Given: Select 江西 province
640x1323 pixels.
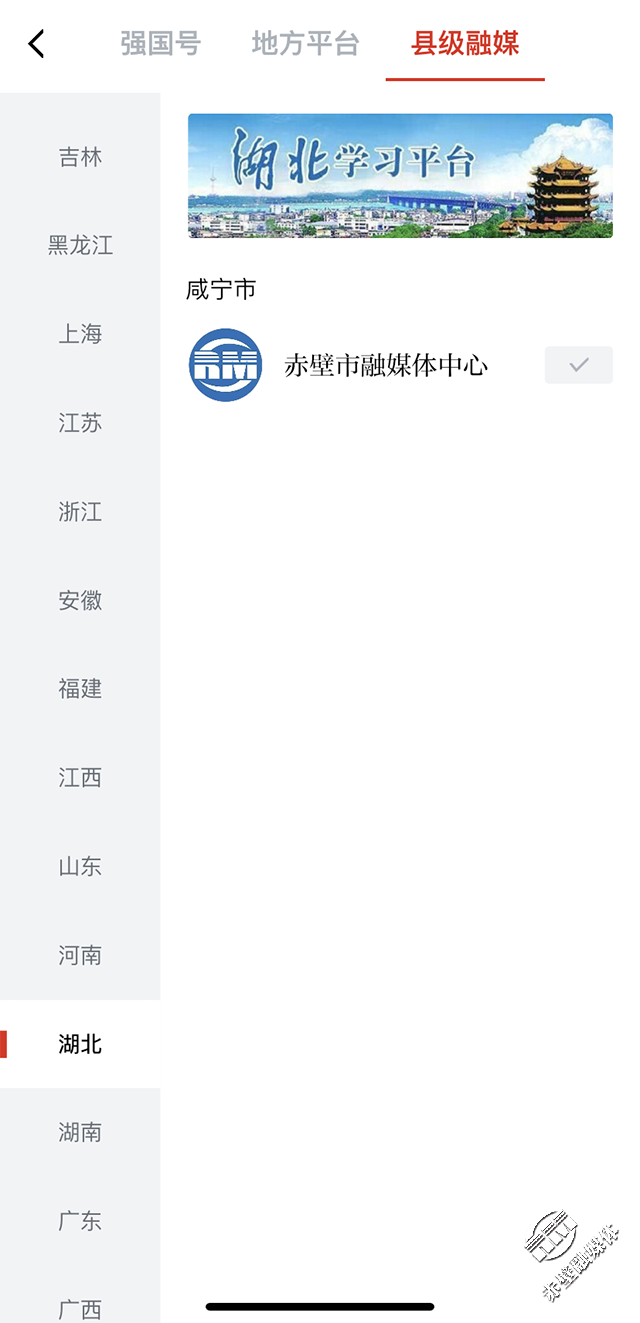Looking at the screenshot, I should click(x=80, y=777).
